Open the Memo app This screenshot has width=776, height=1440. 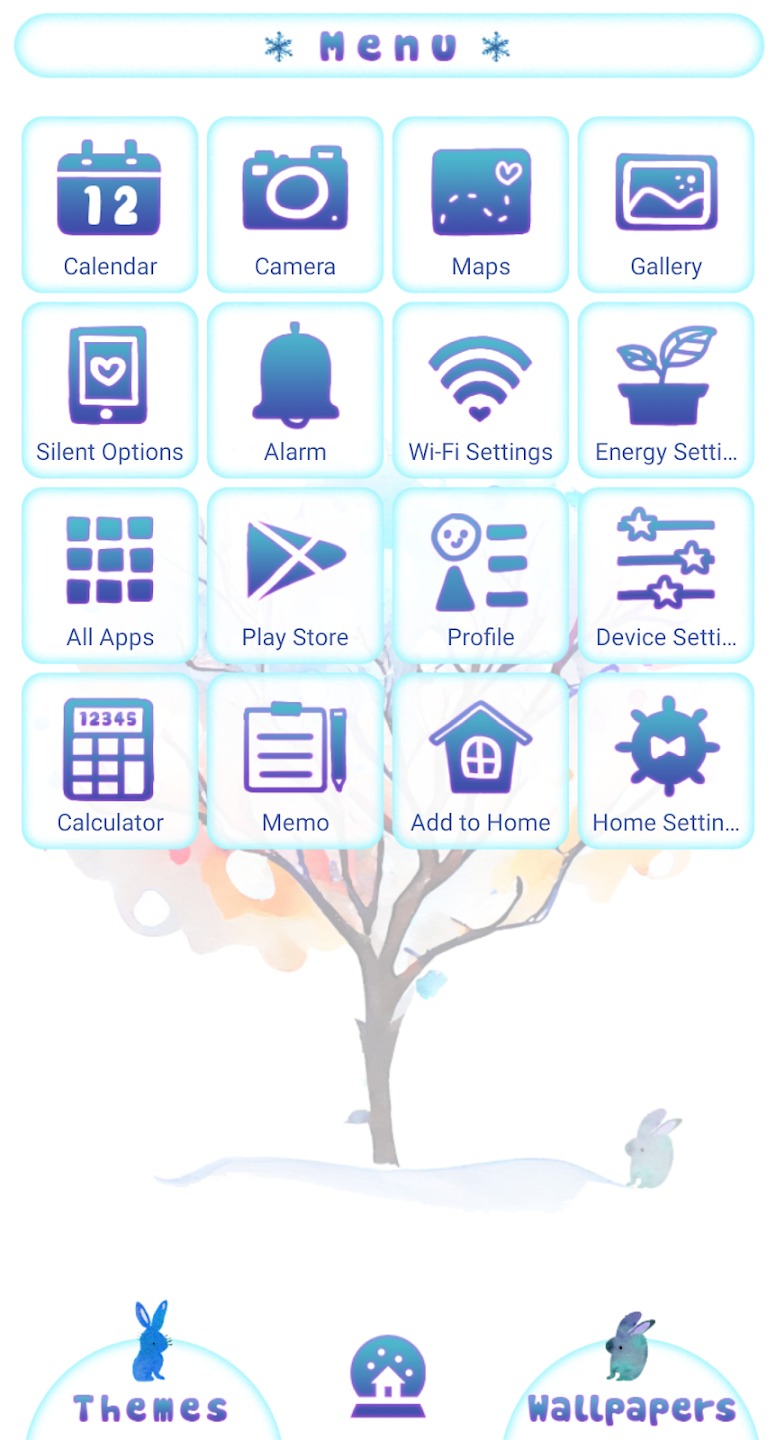(x=295, y=761)
